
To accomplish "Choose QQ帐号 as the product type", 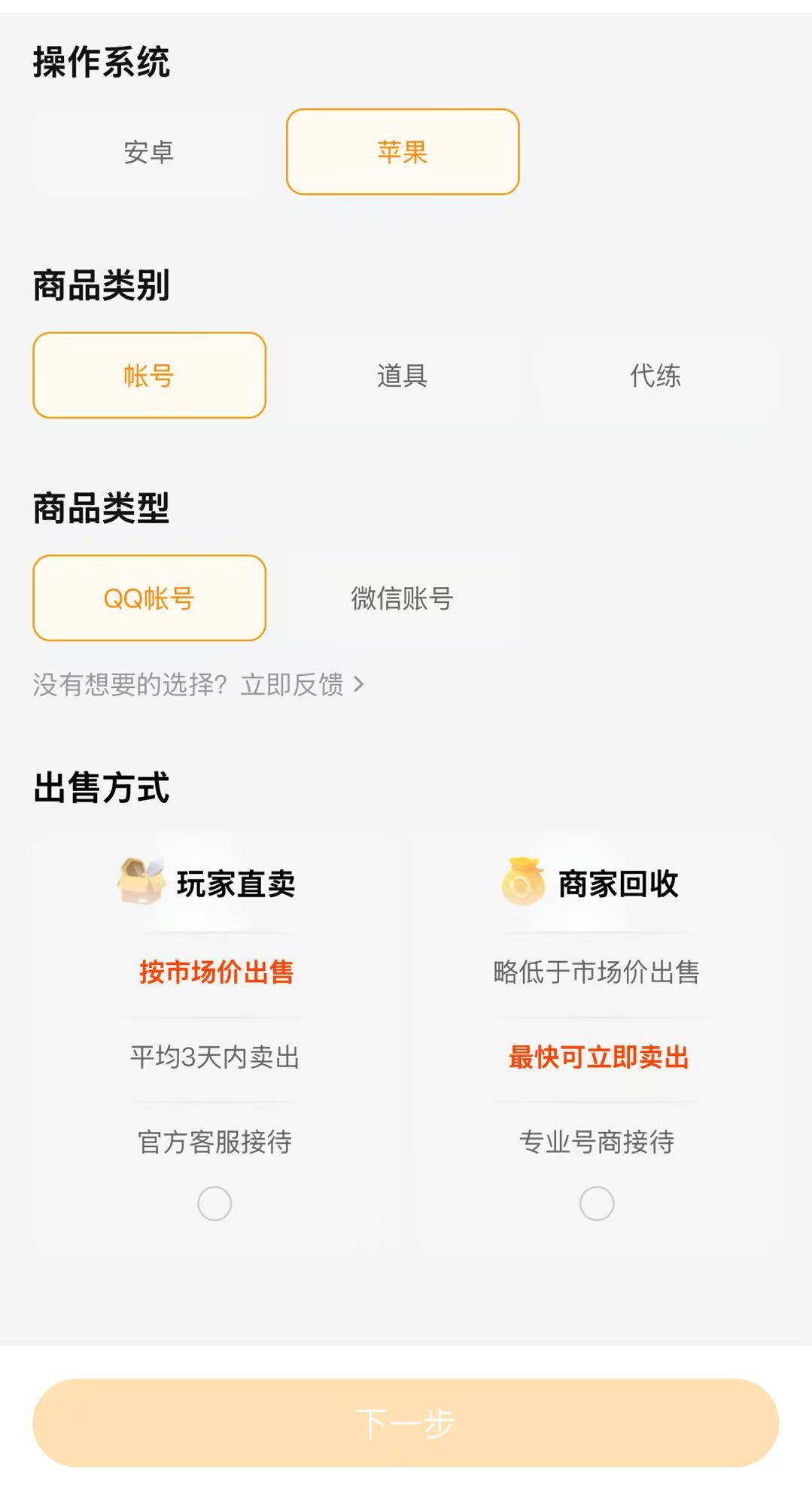I will pyautogui.click(x=149, y=598).
